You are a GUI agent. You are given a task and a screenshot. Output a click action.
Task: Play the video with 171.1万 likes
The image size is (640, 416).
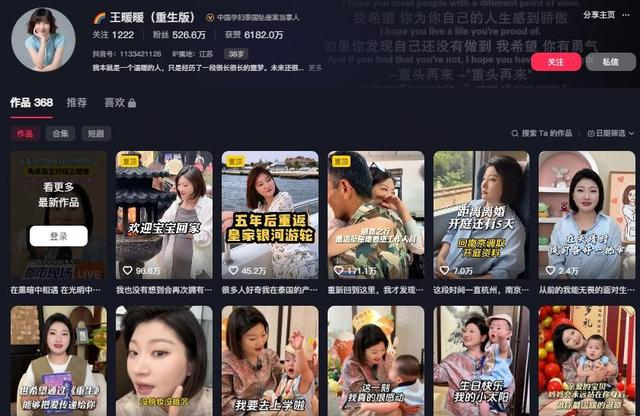[376, 215]
